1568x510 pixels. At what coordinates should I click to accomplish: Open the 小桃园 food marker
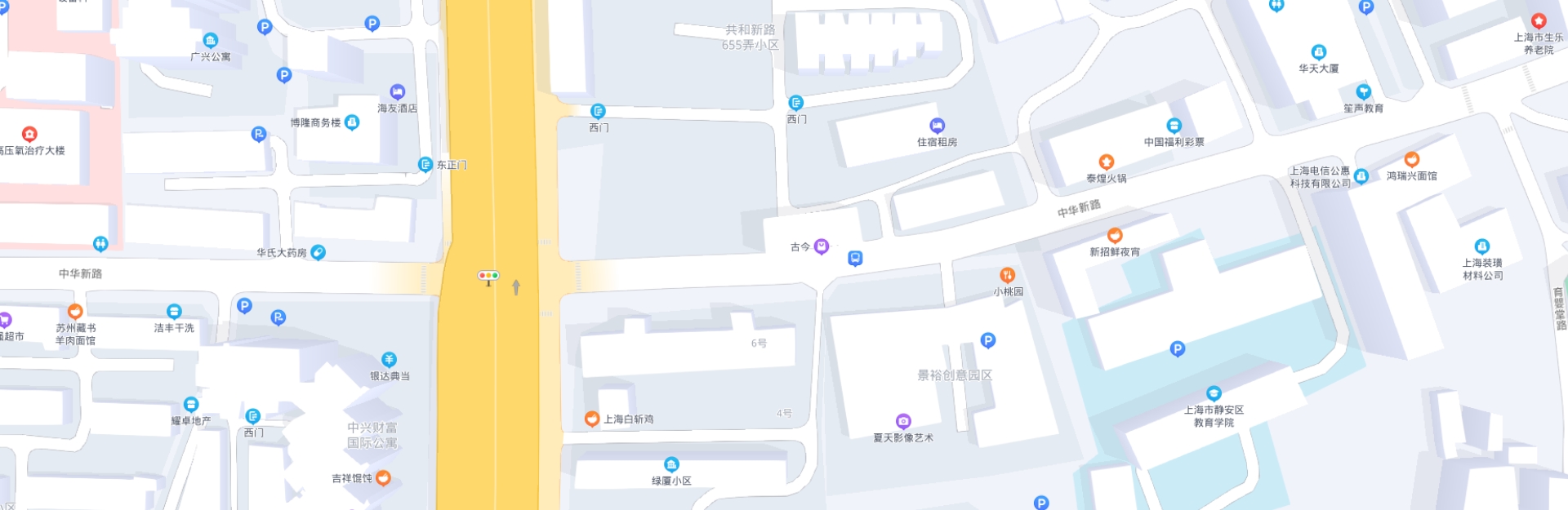coord(1008,275)
